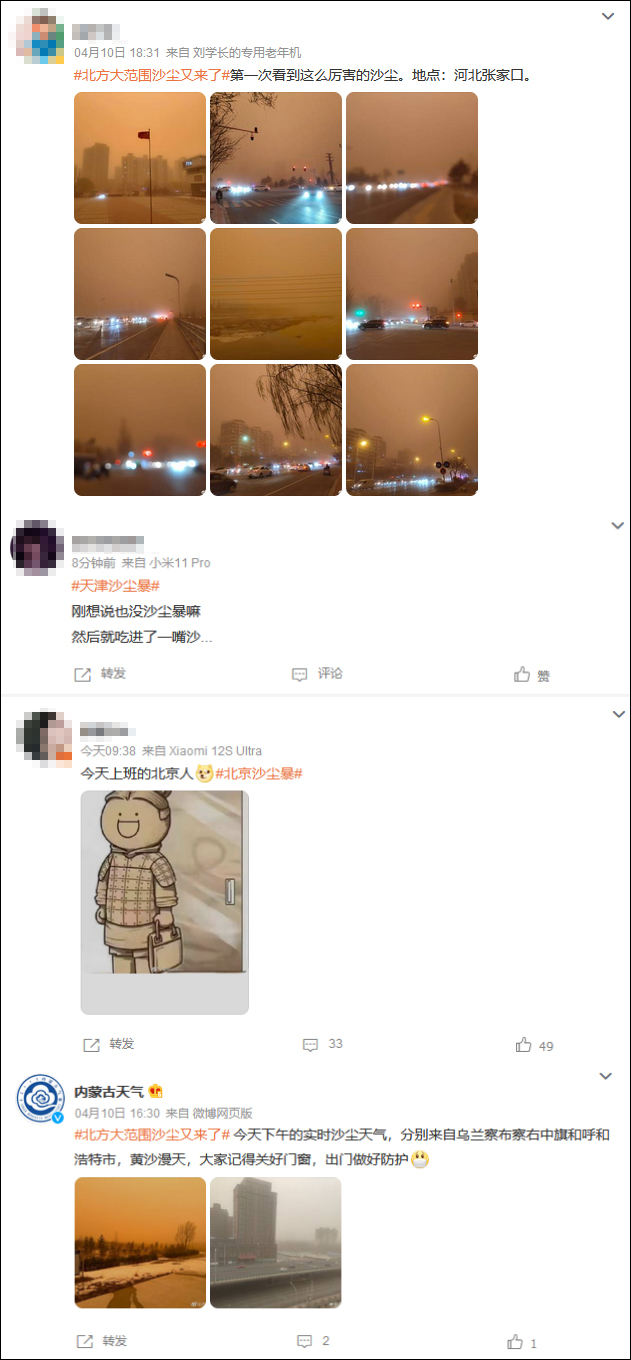
Task: Open the grey building photo from 内蒙古天气
Action: pyautogui.click(x=276, y=1242)
